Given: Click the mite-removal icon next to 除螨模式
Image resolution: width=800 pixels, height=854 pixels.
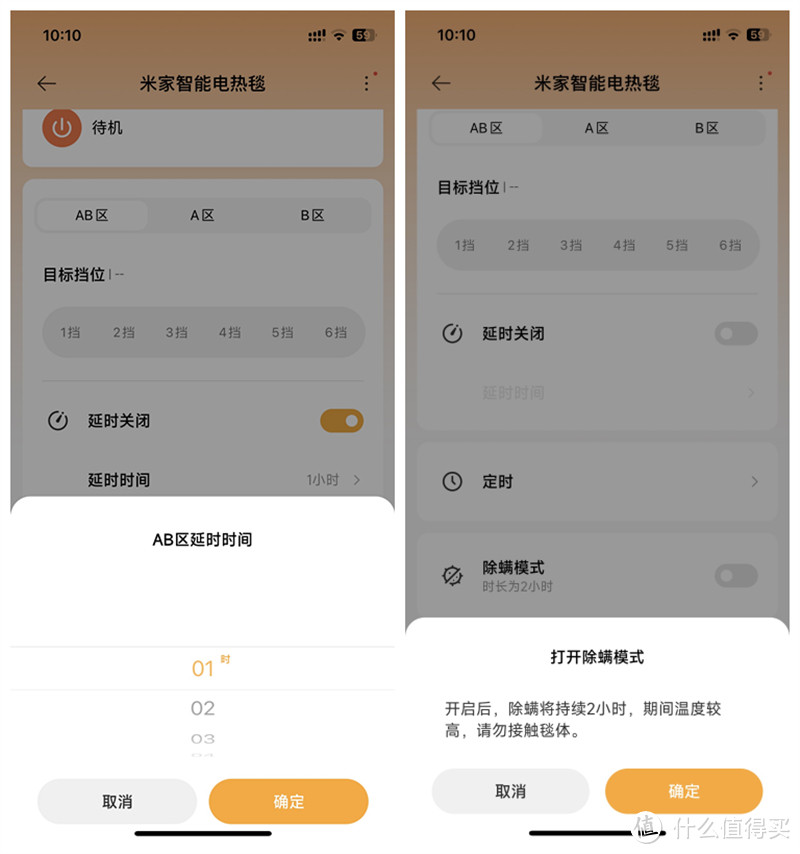Looking at the screenshot, I should tap(452, 576).
